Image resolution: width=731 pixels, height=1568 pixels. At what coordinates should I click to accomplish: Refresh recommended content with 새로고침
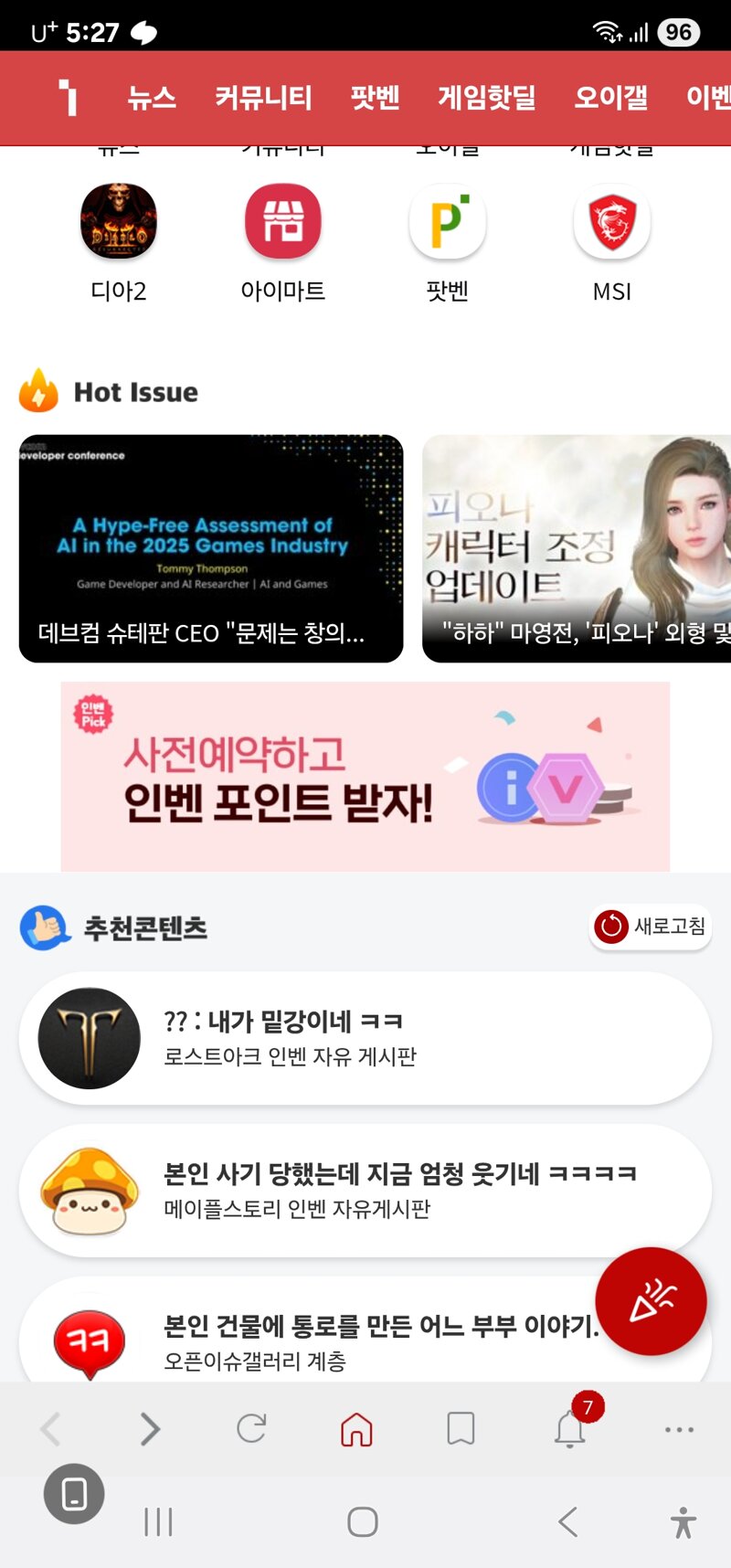[651, 926]
